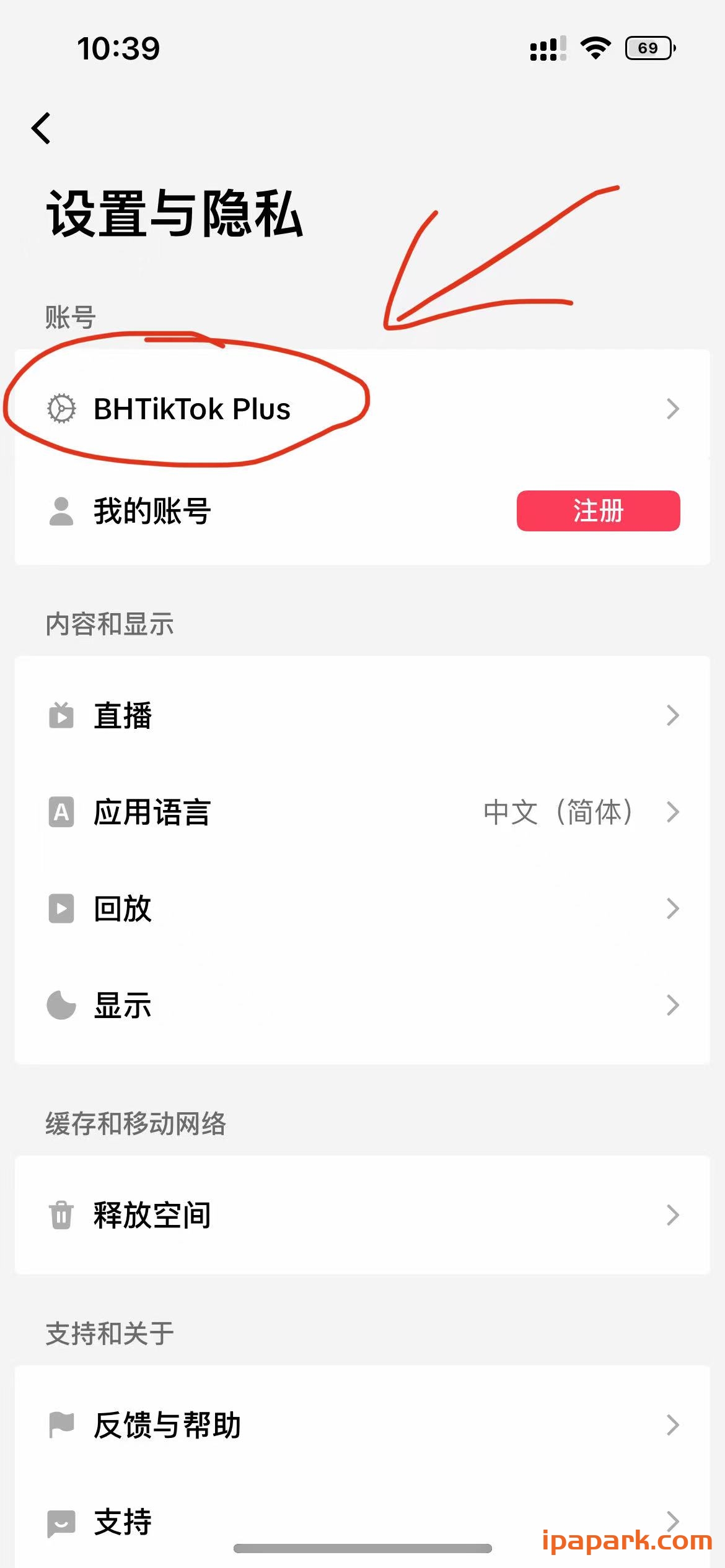Expand the BHTikTok Plus row chevron

pyautogui.click(x=673, y=408)
